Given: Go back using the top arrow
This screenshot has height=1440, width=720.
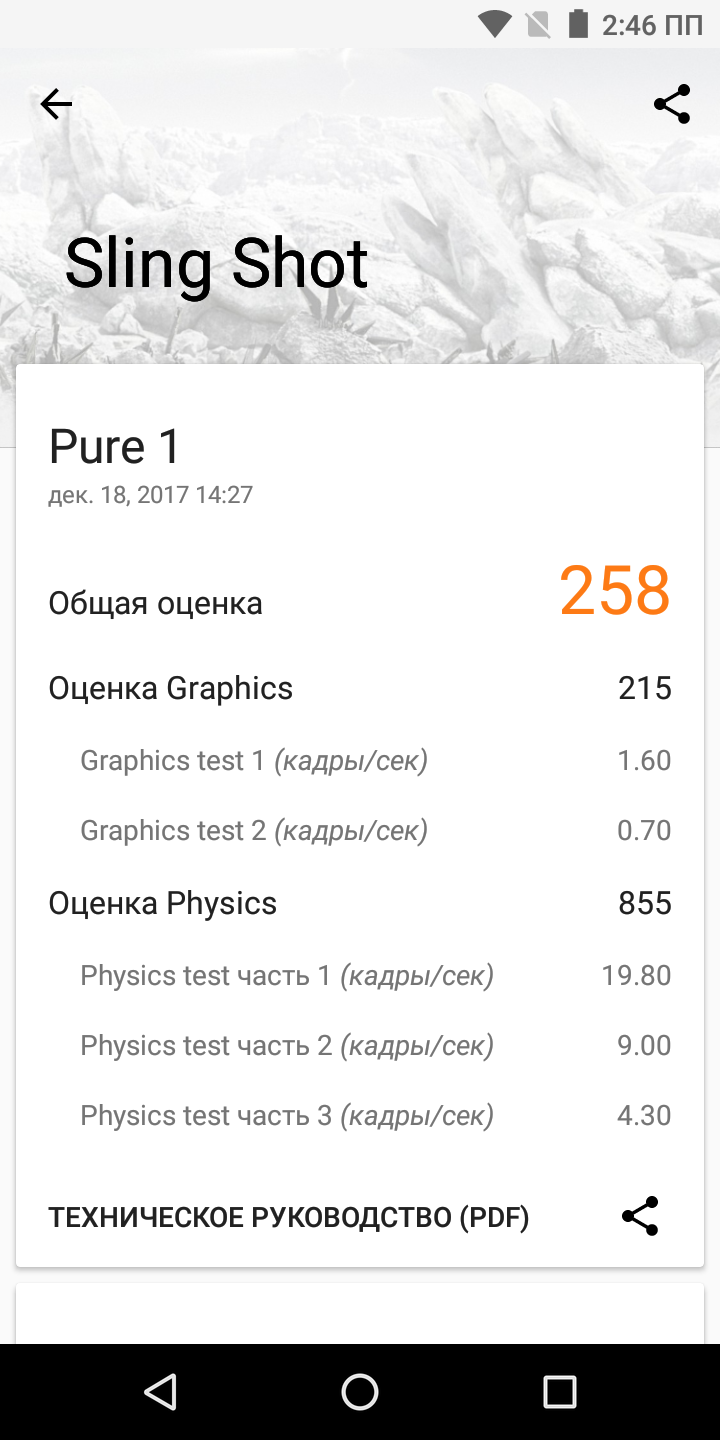Looking at the screenshot, I should (x=56, y=104).
